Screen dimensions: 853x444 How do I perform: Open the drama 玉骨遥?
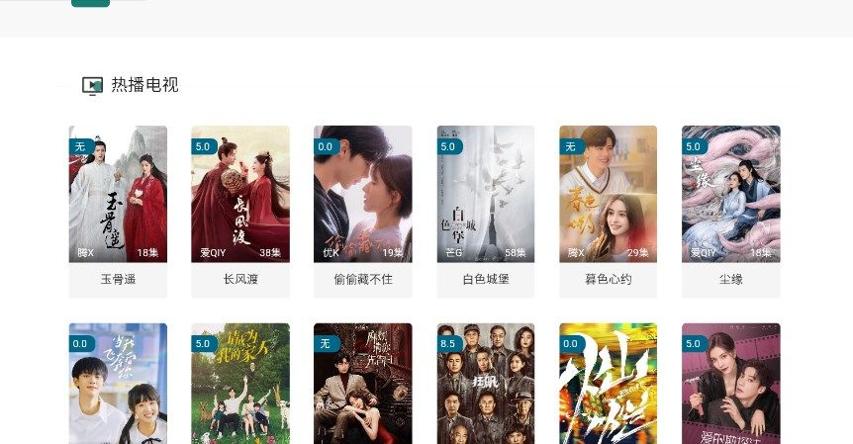[118, 195]
